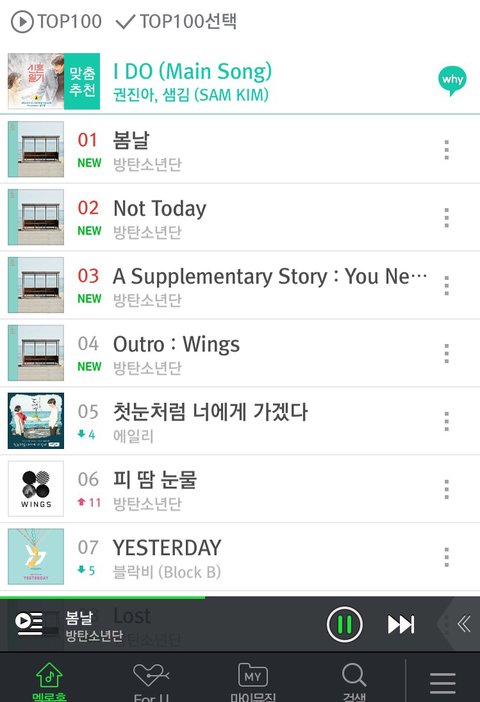Select the song Not Today
This screenshot has height=702, width=480.
pos(240,217)
